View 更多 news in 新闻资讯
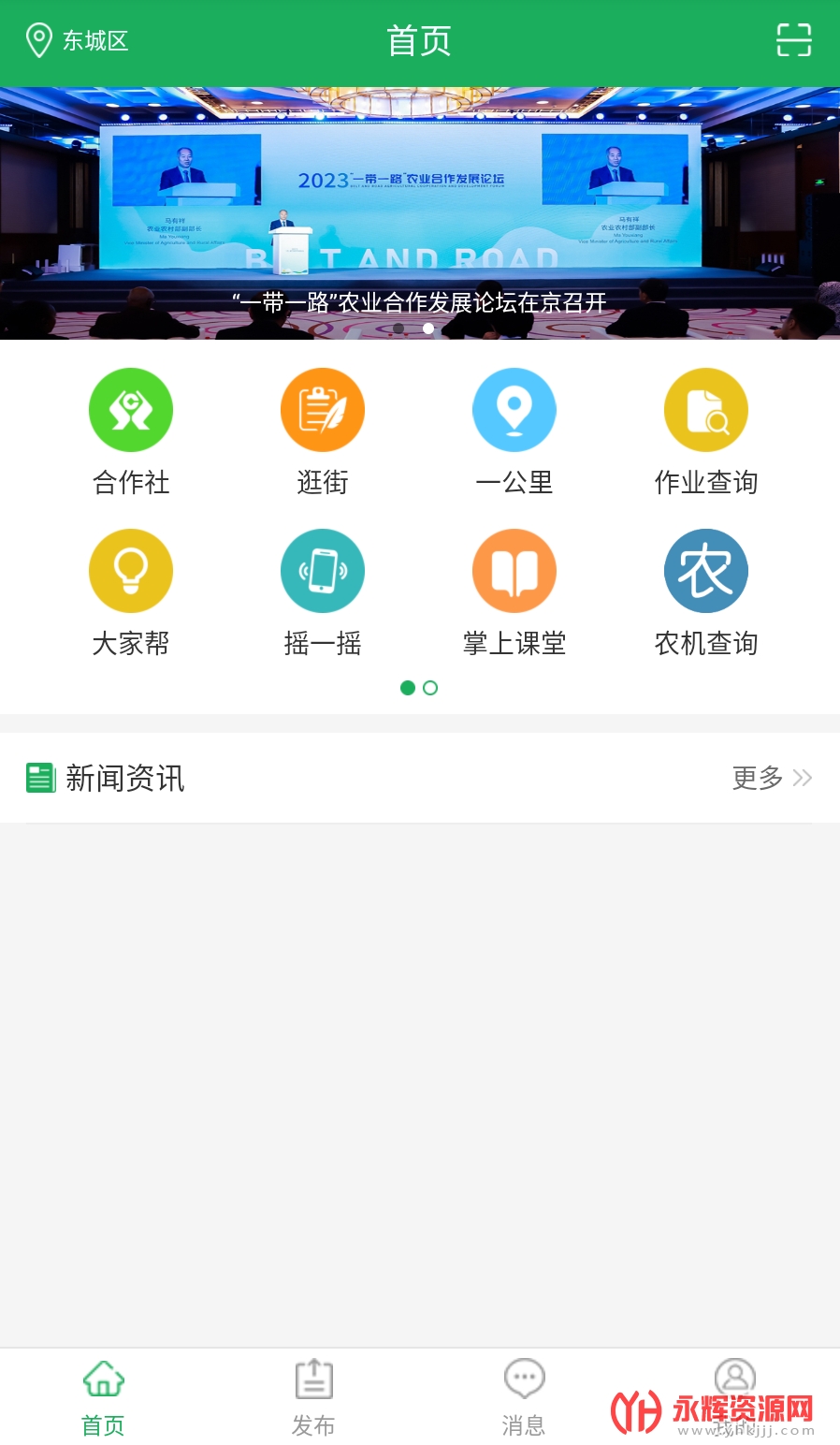 pos(772,778)
